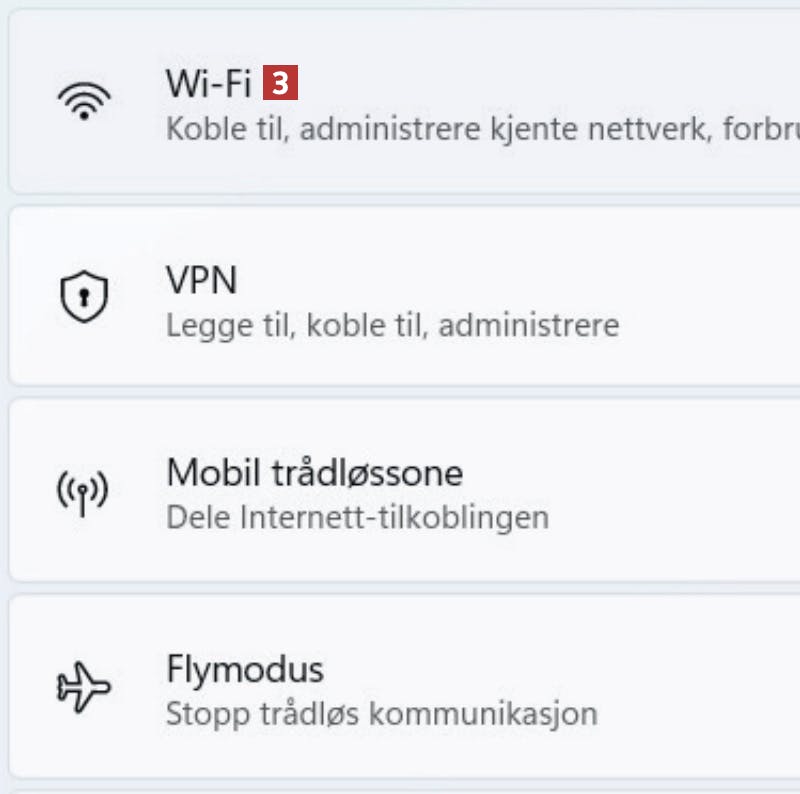Open Flymodus settings
The height and width of the screenshot is (794, 800).
click(400, 688)
